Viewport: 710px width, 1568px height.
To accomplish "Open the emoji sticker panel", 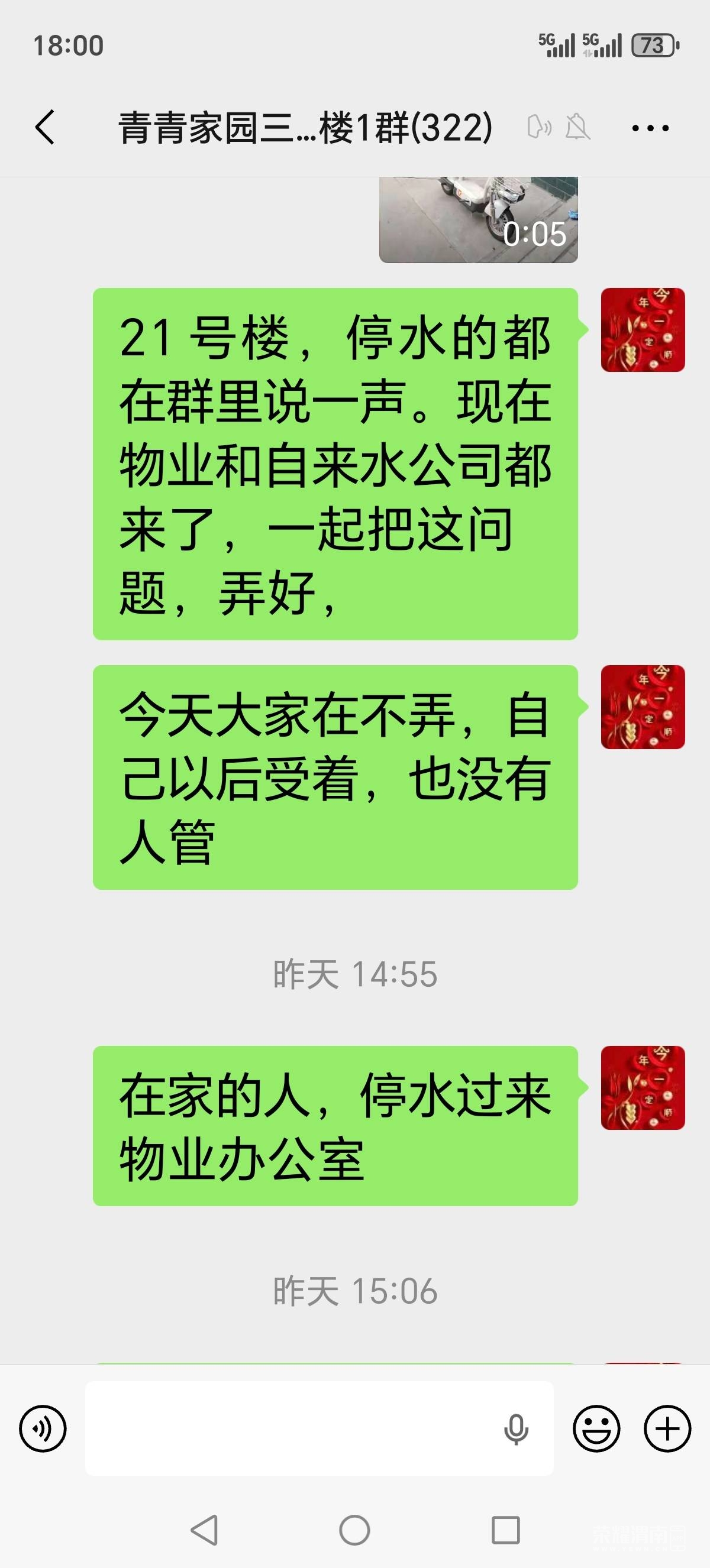I will point(596,1428).
